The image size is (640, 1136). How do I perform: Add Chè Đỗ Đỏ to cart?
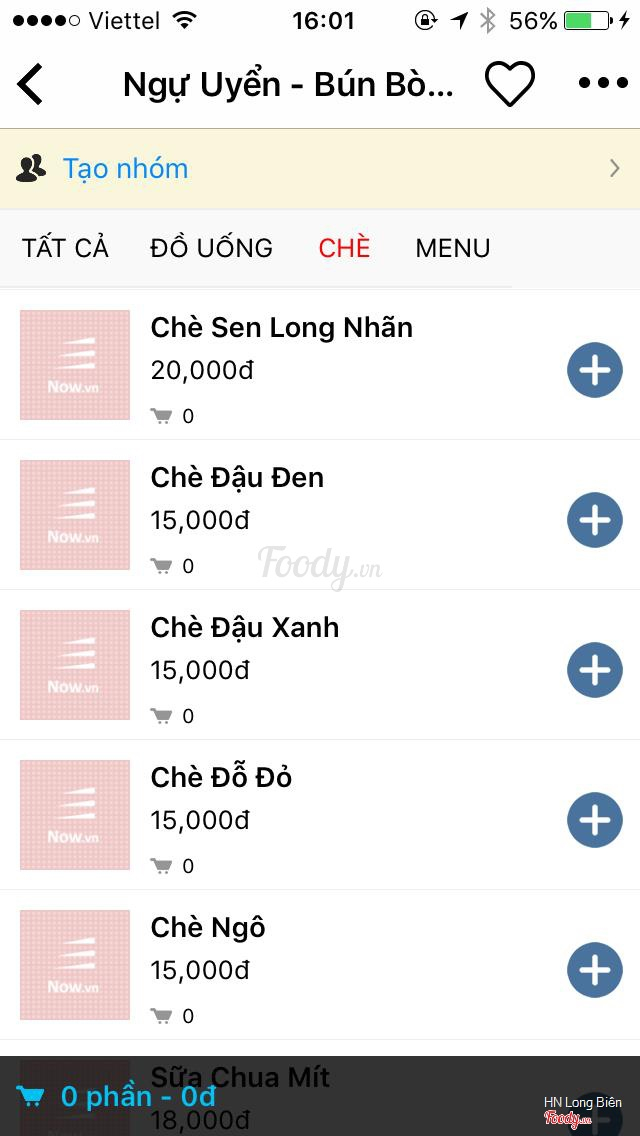point(594,820)
